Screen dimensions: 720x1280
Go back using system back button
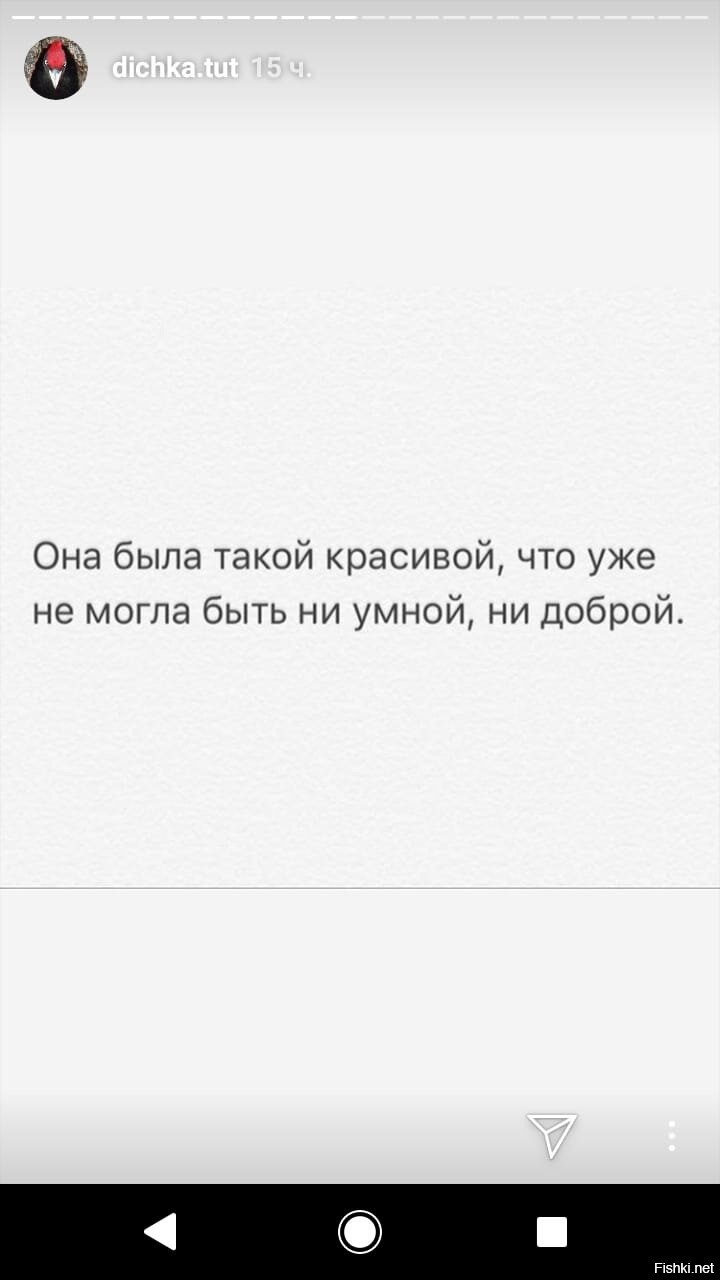[x=161, y=1231]
